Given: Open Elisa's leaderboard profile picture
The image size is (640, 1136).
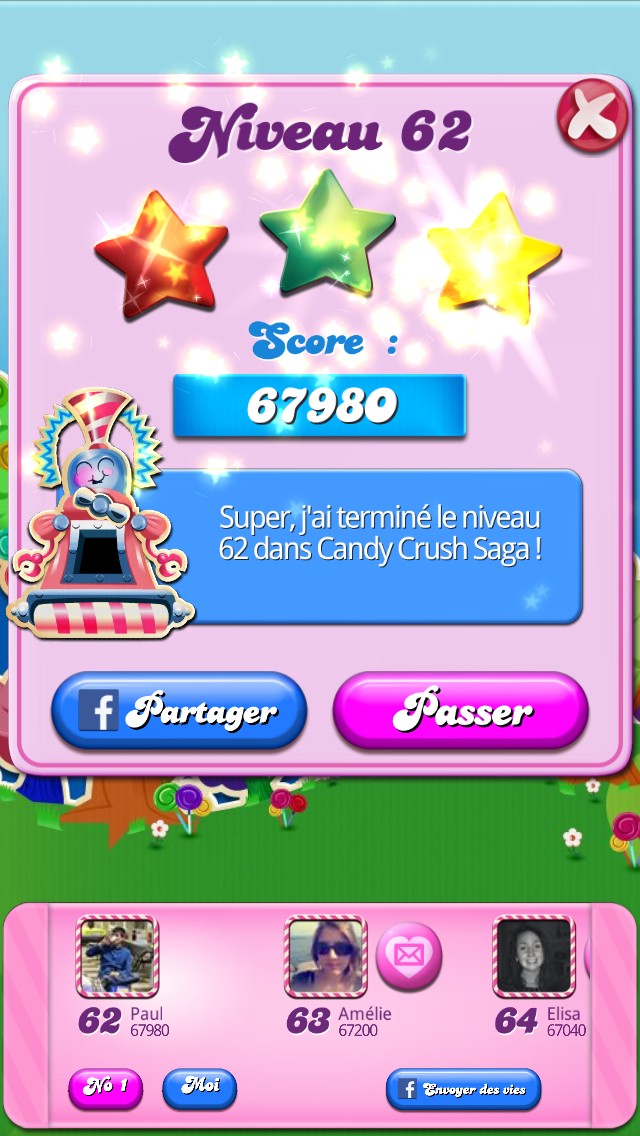Looking at the screenshot, I should [x=534, y=957].
